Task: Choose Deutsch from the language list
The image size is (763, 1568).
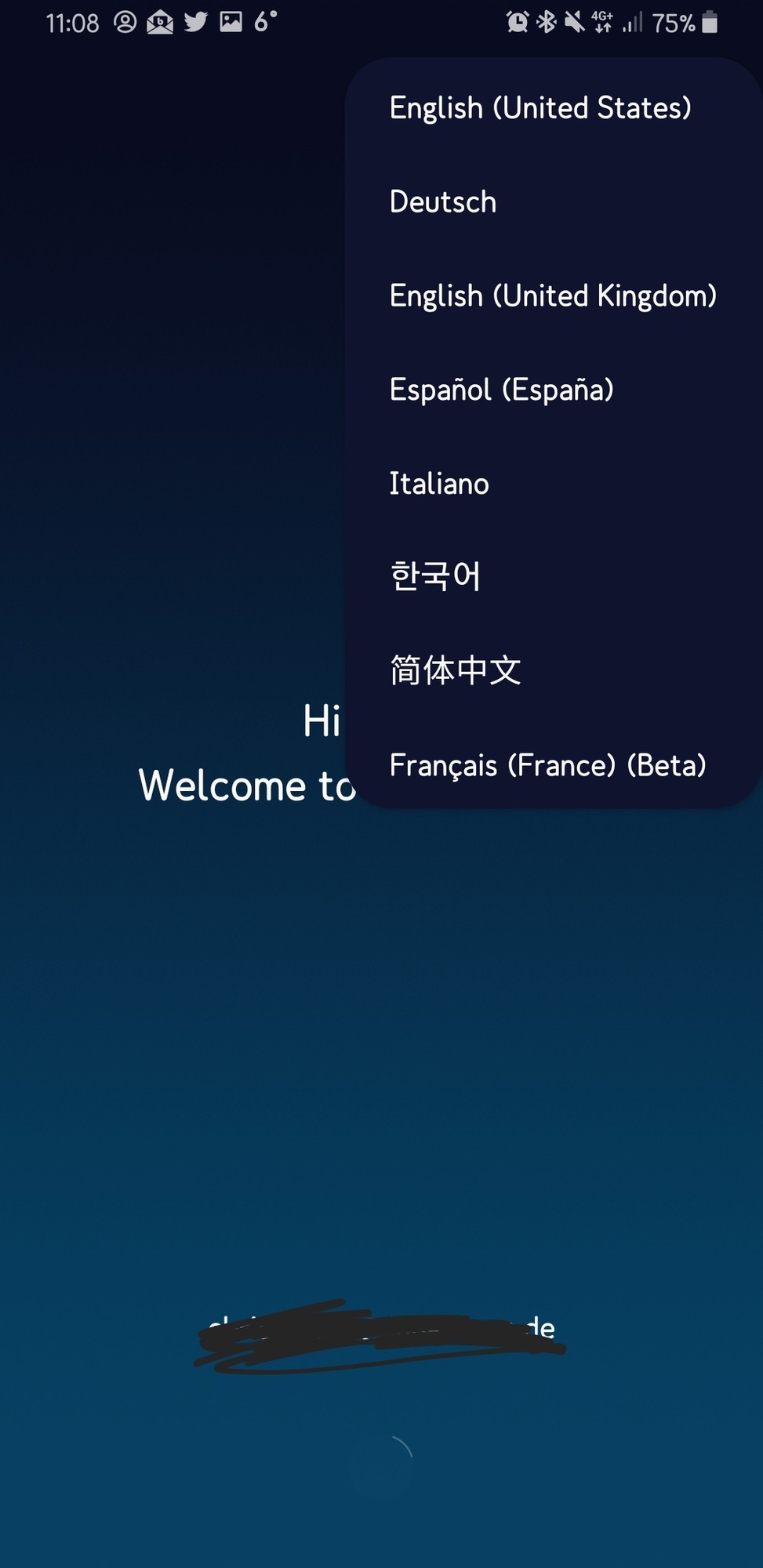Action: click(443, 202)
